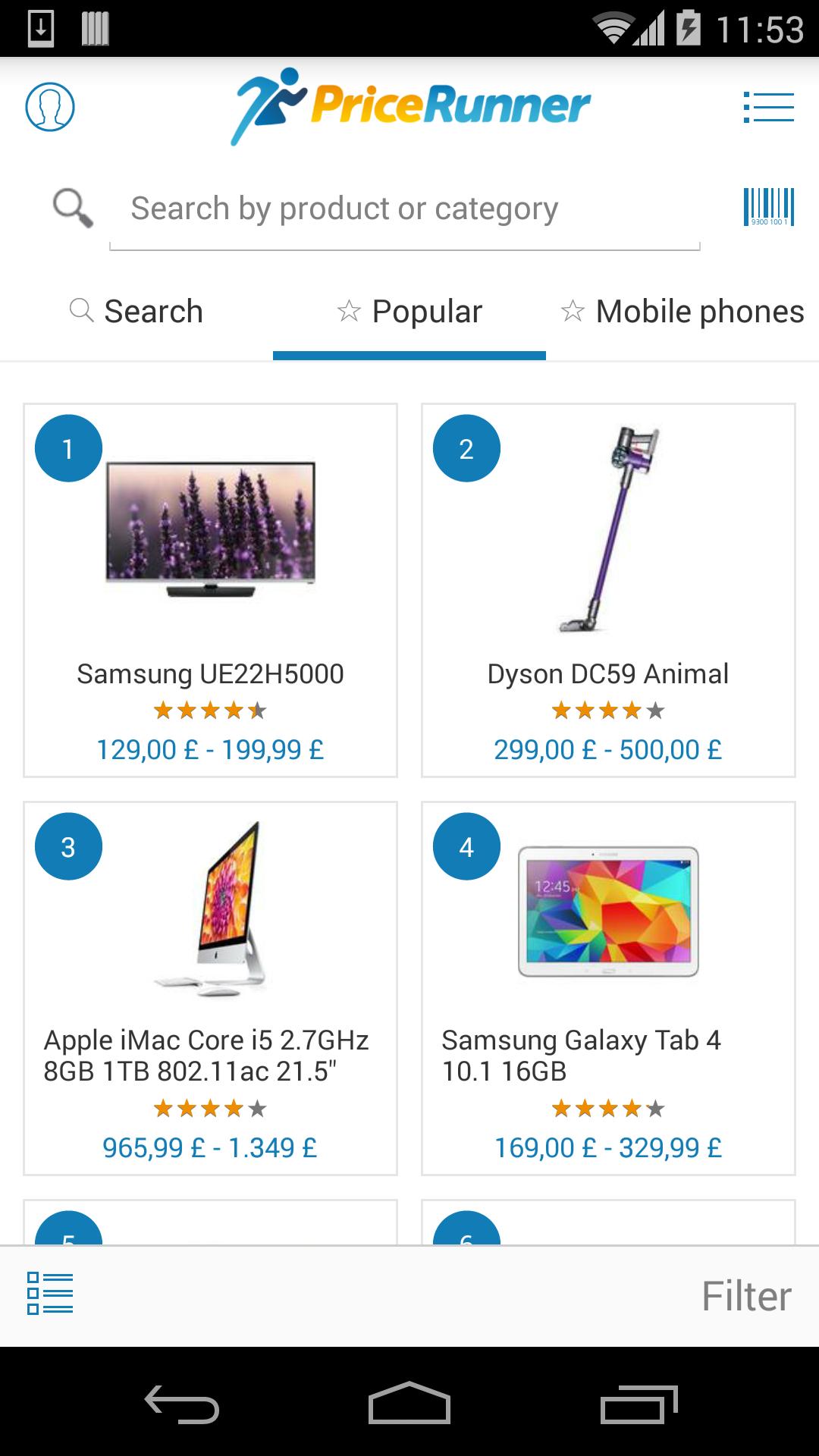
Task: Select the Popular tab
Action: [409, 312]
